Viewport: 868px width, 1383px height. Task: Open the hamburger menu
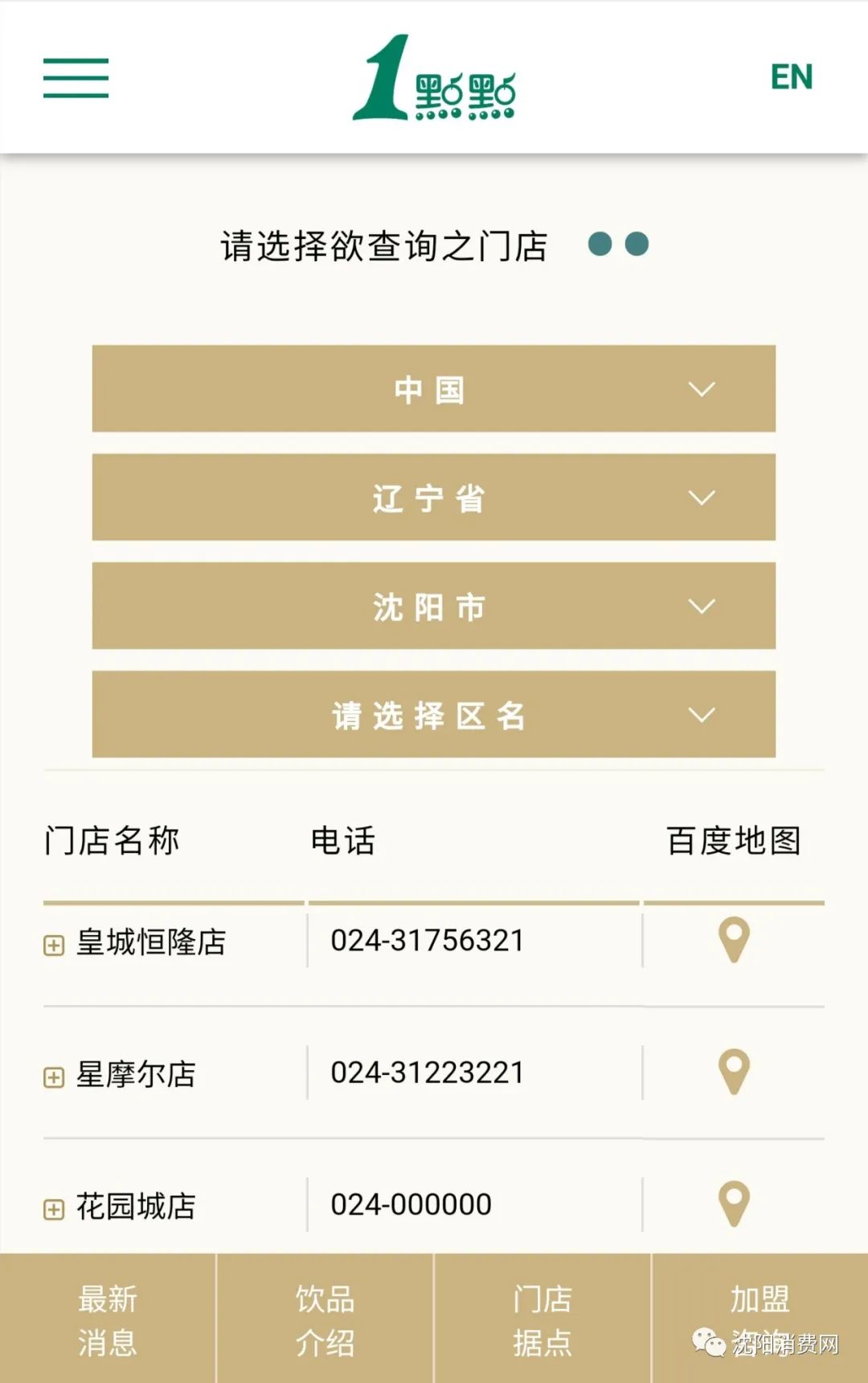click(x=76, y=78)
